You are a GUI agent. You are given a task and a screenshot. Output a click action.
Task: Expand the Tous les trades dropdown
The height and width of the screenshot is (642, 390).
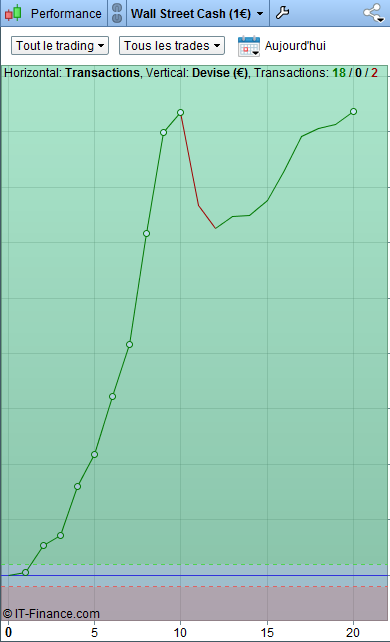tap(172, 45)
